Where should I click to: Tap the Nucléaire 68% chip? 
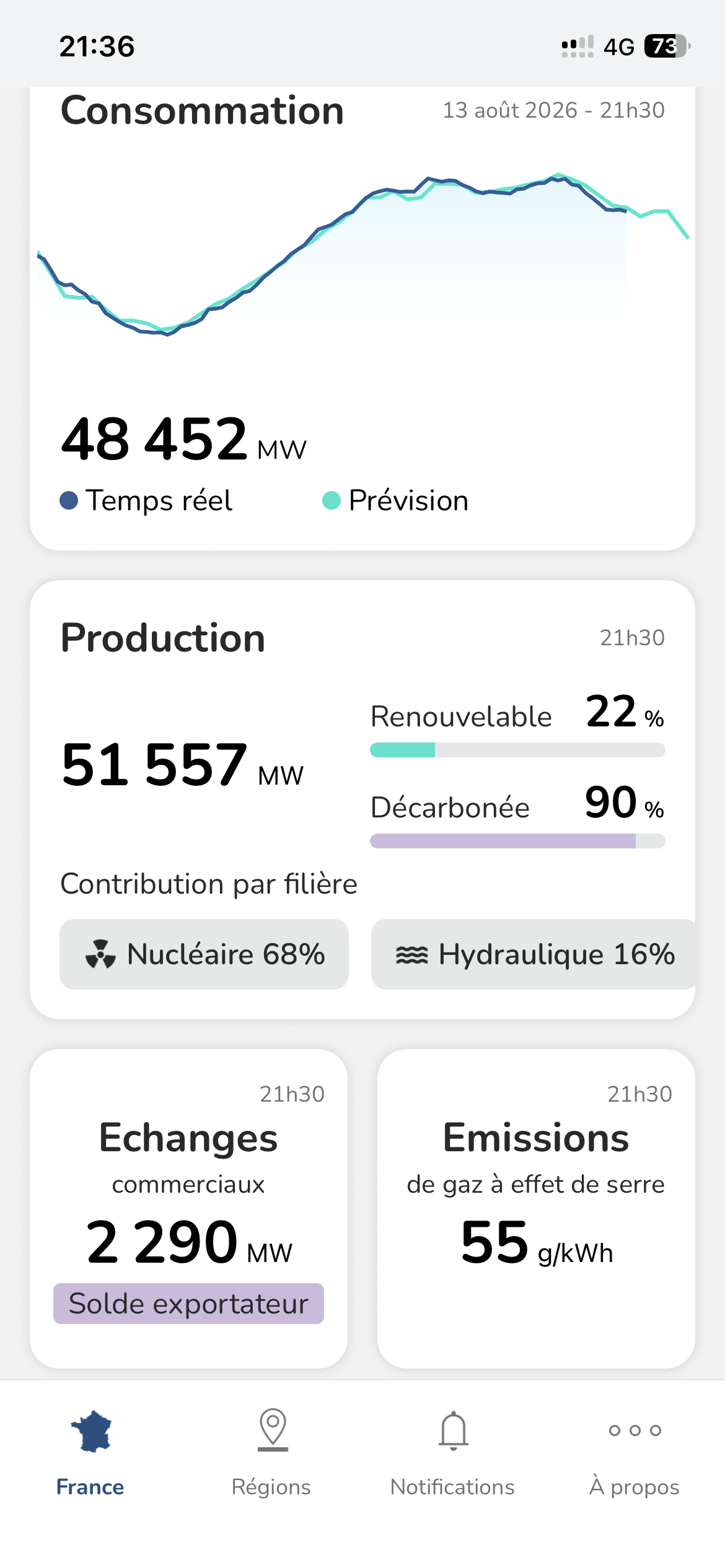[x=204, y=954]
